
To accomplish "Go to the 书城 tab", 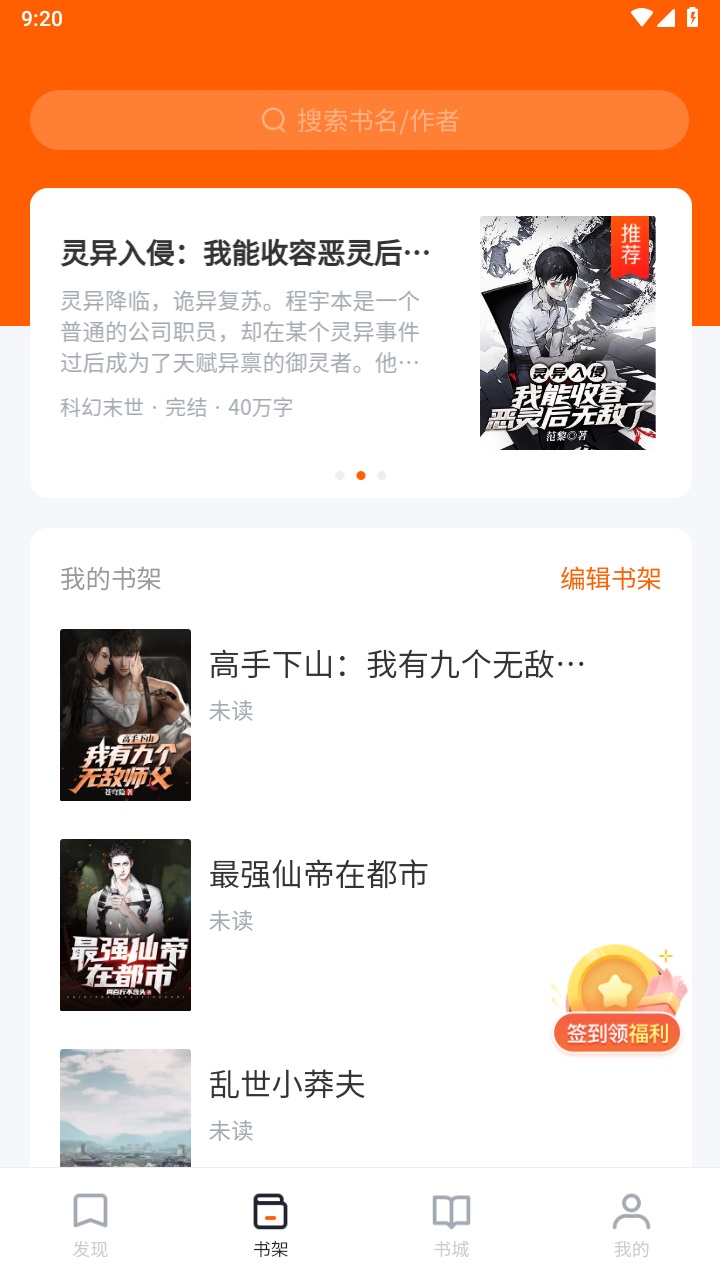I will [x=451, y=1224].
